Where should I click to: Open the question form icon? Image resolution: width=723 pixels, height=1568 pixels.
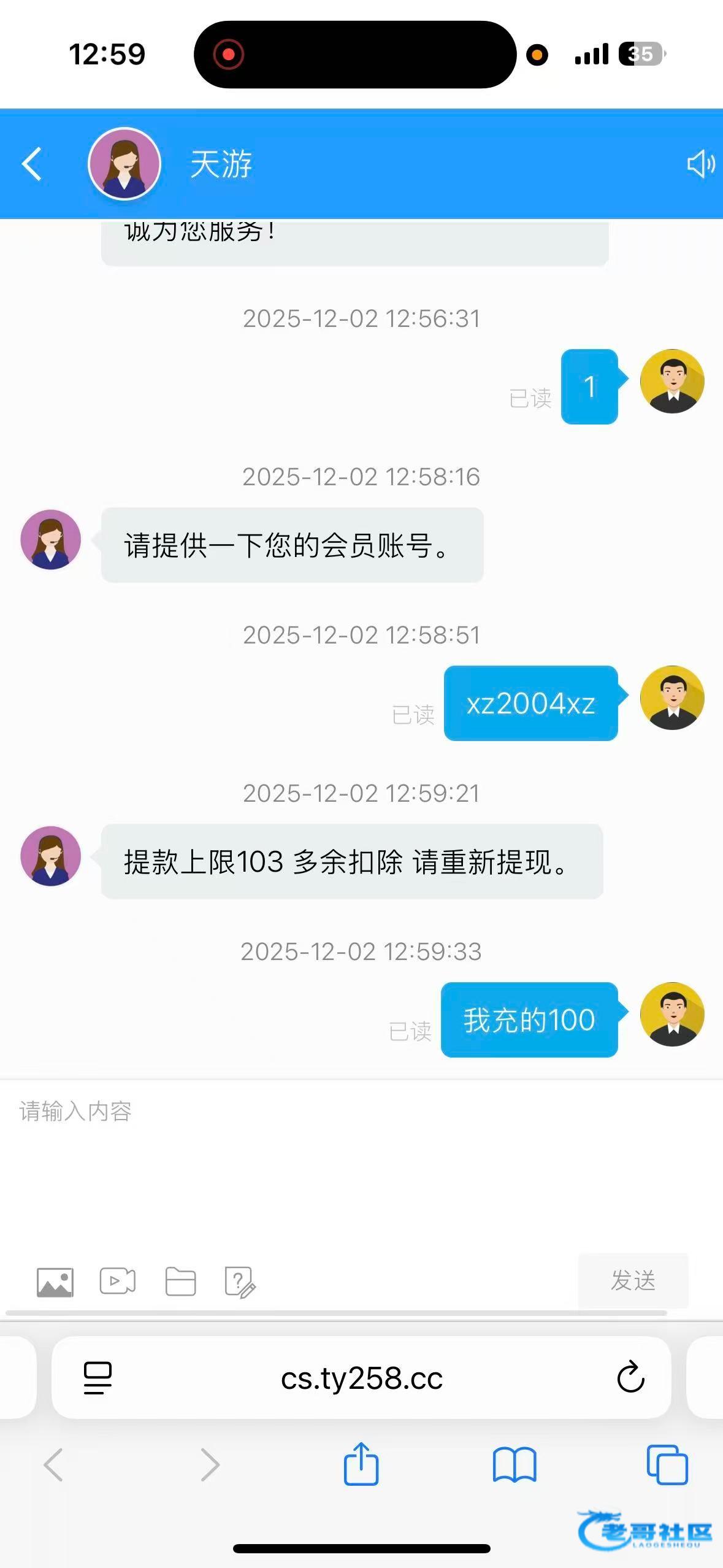tap(240, 1282)
